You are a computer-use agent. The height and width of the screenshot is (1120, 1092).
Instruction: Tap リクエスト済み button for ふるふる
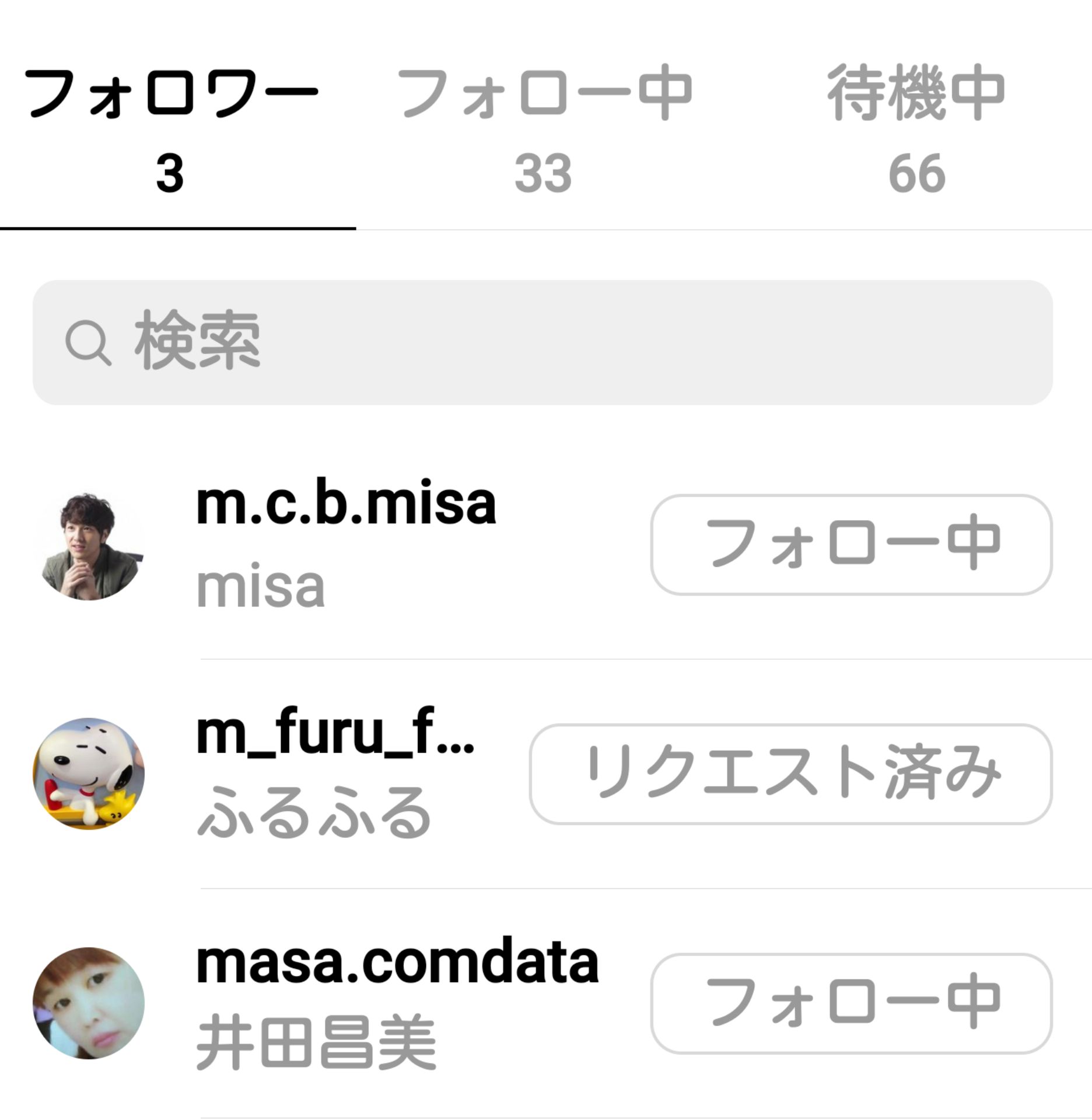[790, 773]
